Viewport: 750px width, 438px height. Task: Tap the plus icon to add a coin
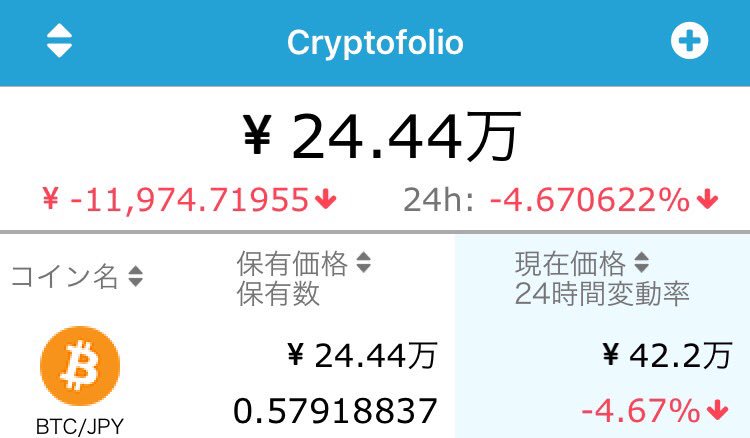(x=689, y=41)
